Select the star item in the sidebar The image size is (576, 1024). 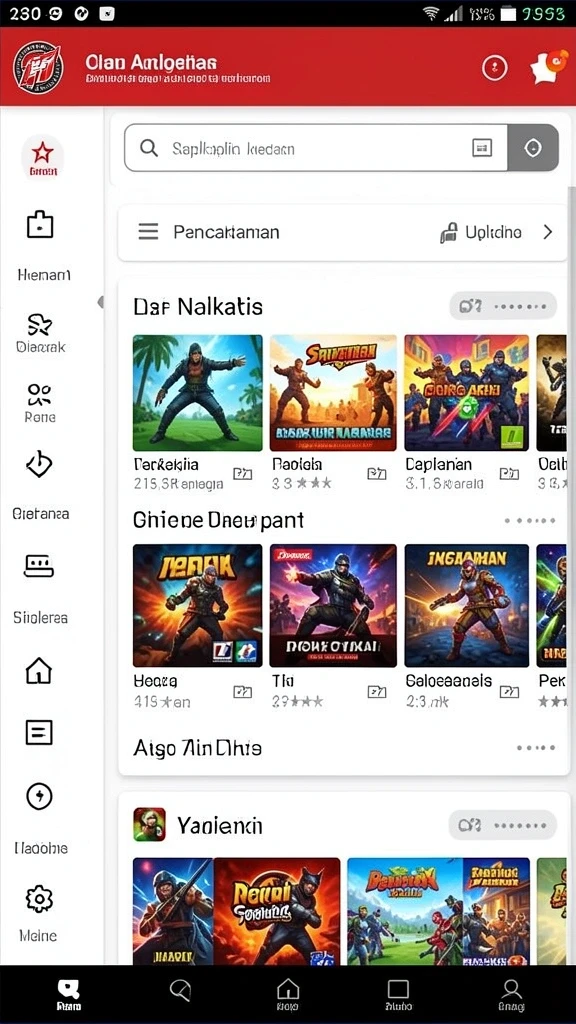42,157
